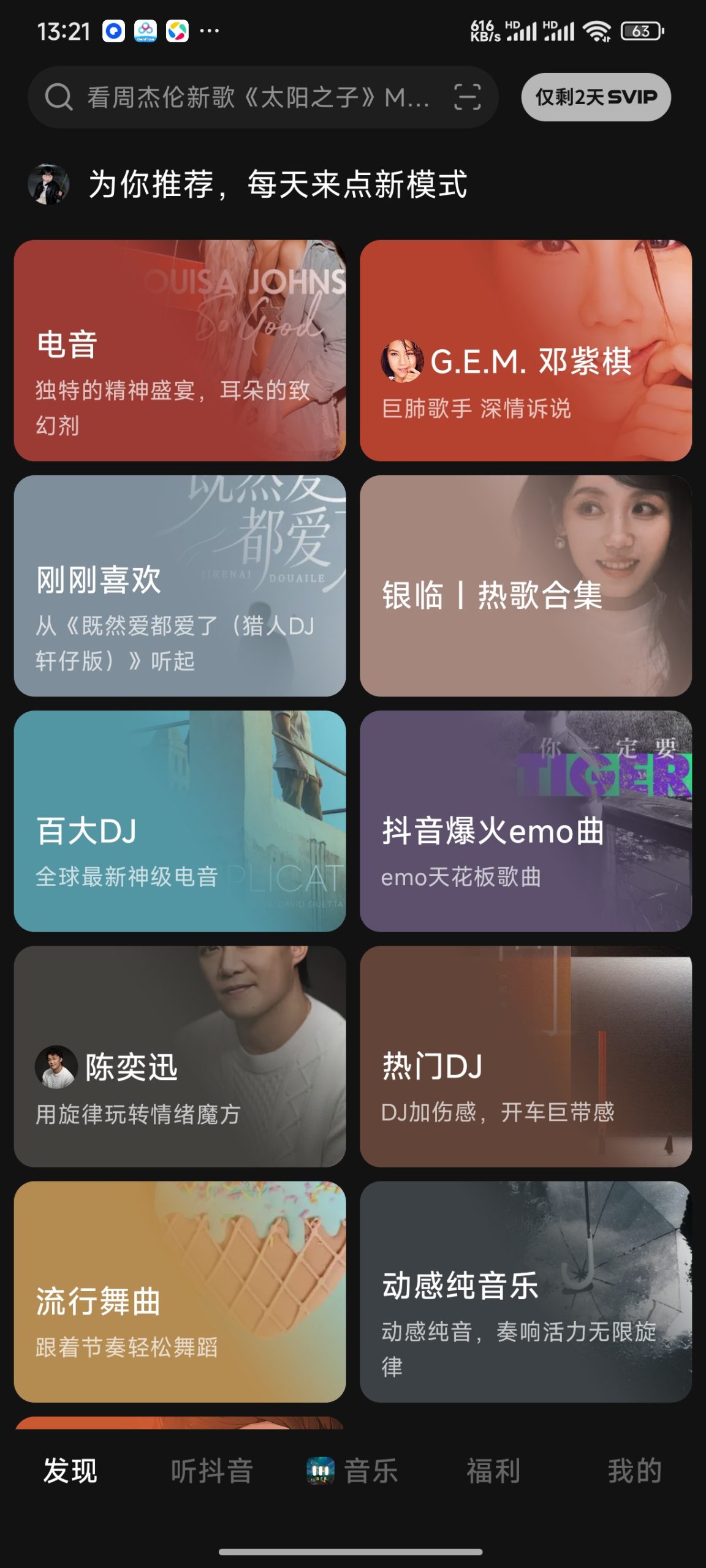This screenshot has height=1568, width=706.
Task: Tap the battery indicator showing 63
Action: tap(642, 29)
